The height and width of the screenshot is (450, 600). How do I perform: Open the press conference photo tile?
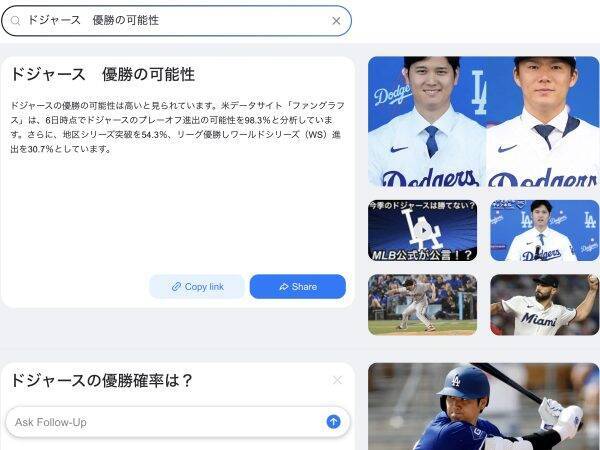click(x=544, y=231)
